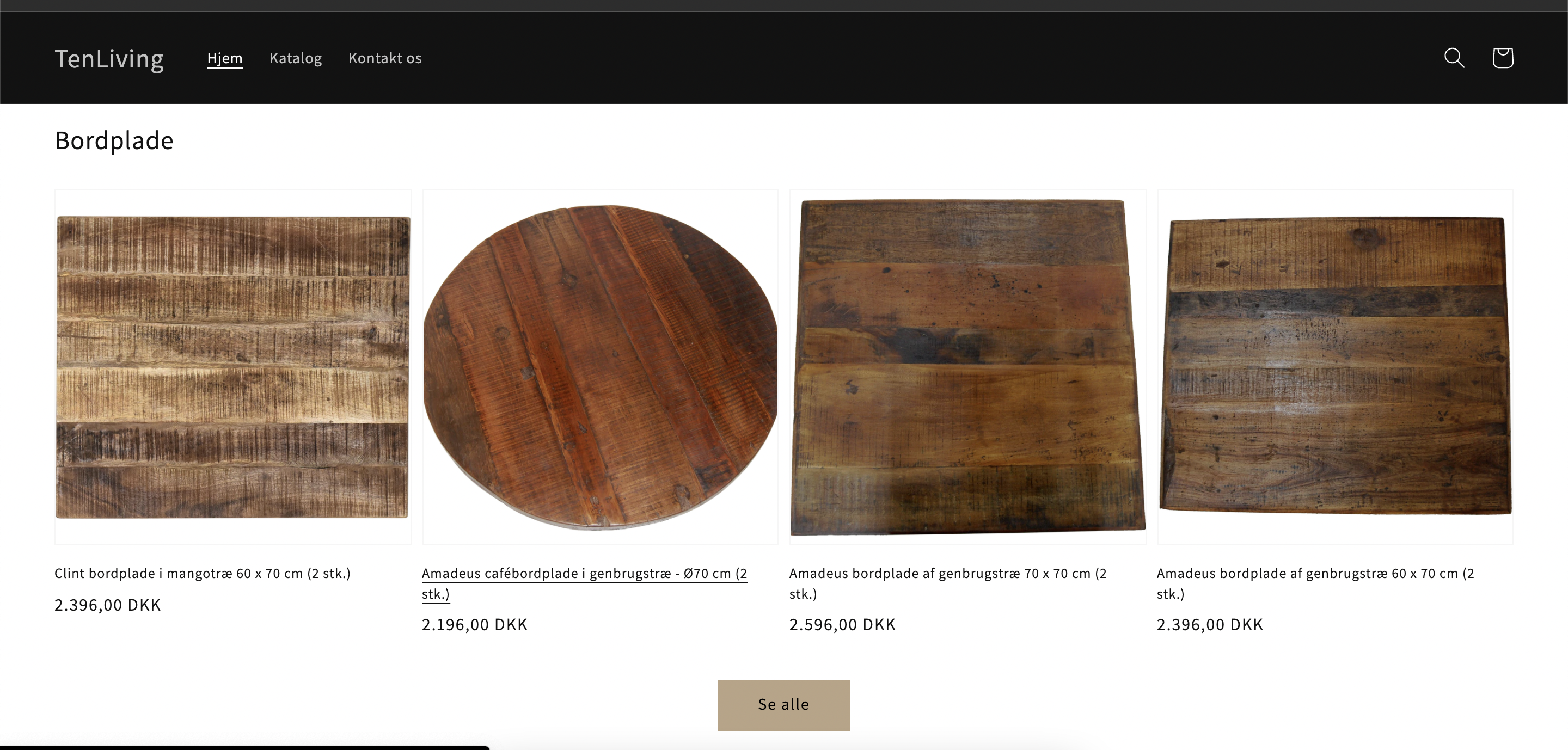The width and height of the screenshot is (1568, 750).
Task: View Amadeus bordplade 70 x 70 cm image
Action: pos(967,367)
